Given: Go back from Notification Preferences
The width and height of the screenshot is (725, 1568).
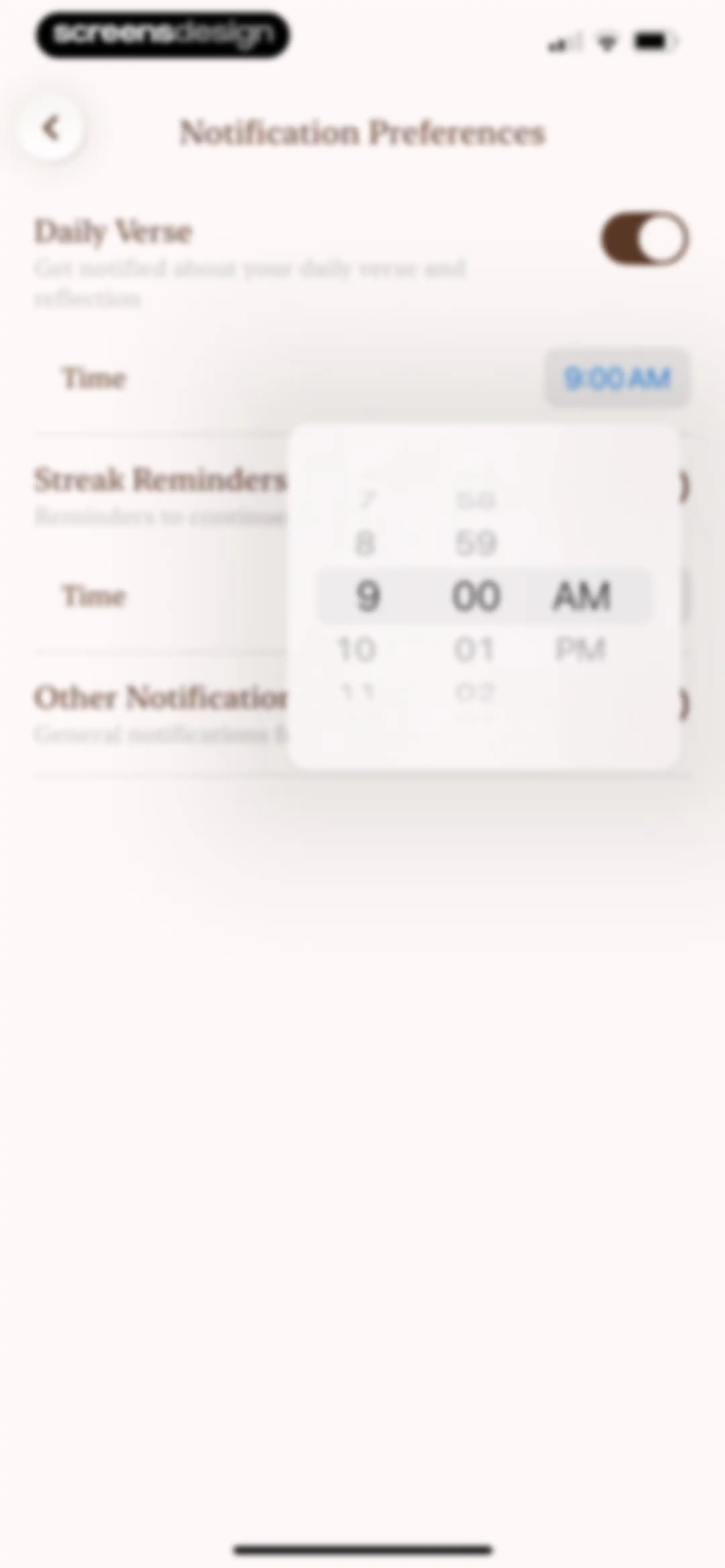Looking at the screenshot, I should pos(51,129).
